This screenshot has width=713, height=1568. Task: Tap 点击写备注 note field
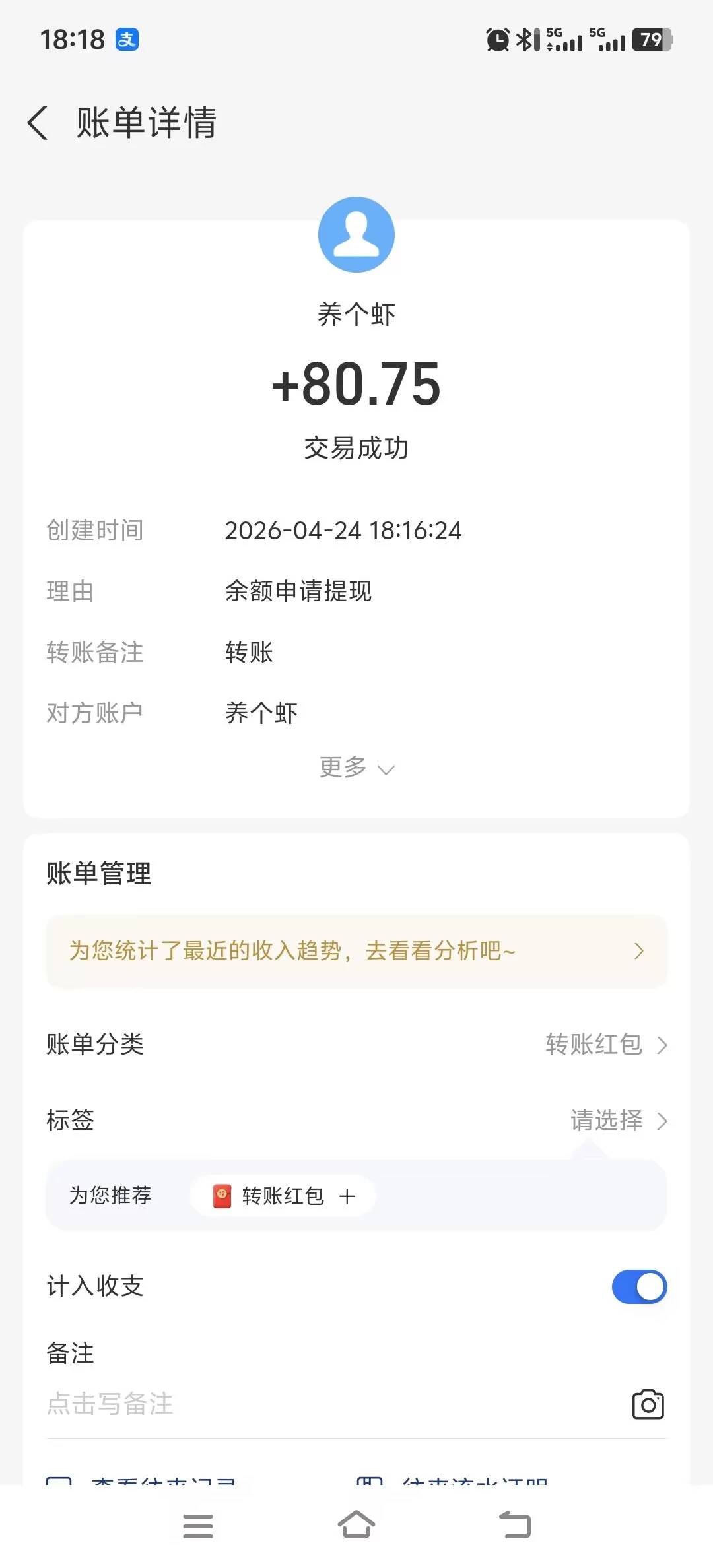point(264,1404)
